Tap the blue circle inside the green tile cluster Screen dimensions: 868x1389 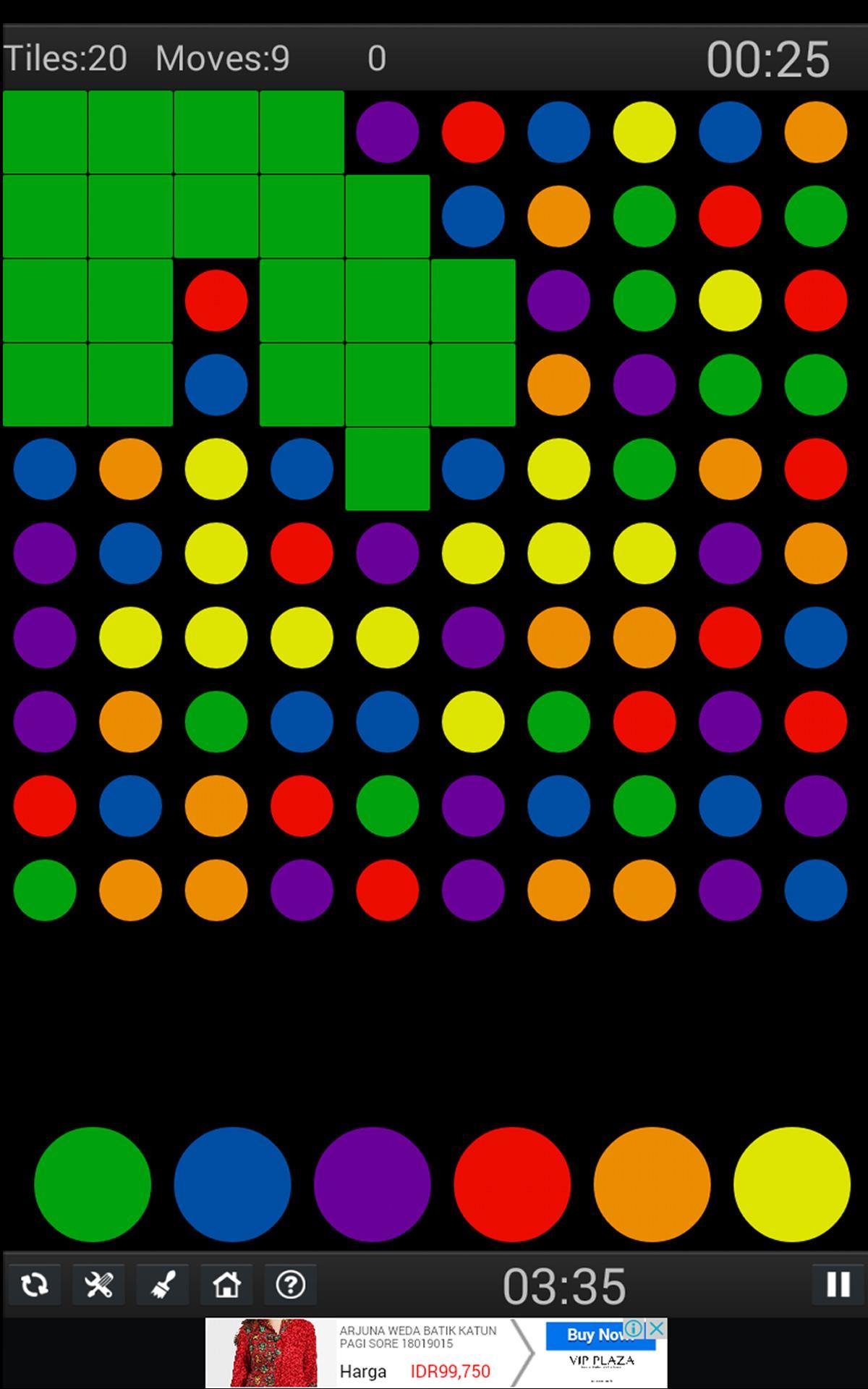215,384
